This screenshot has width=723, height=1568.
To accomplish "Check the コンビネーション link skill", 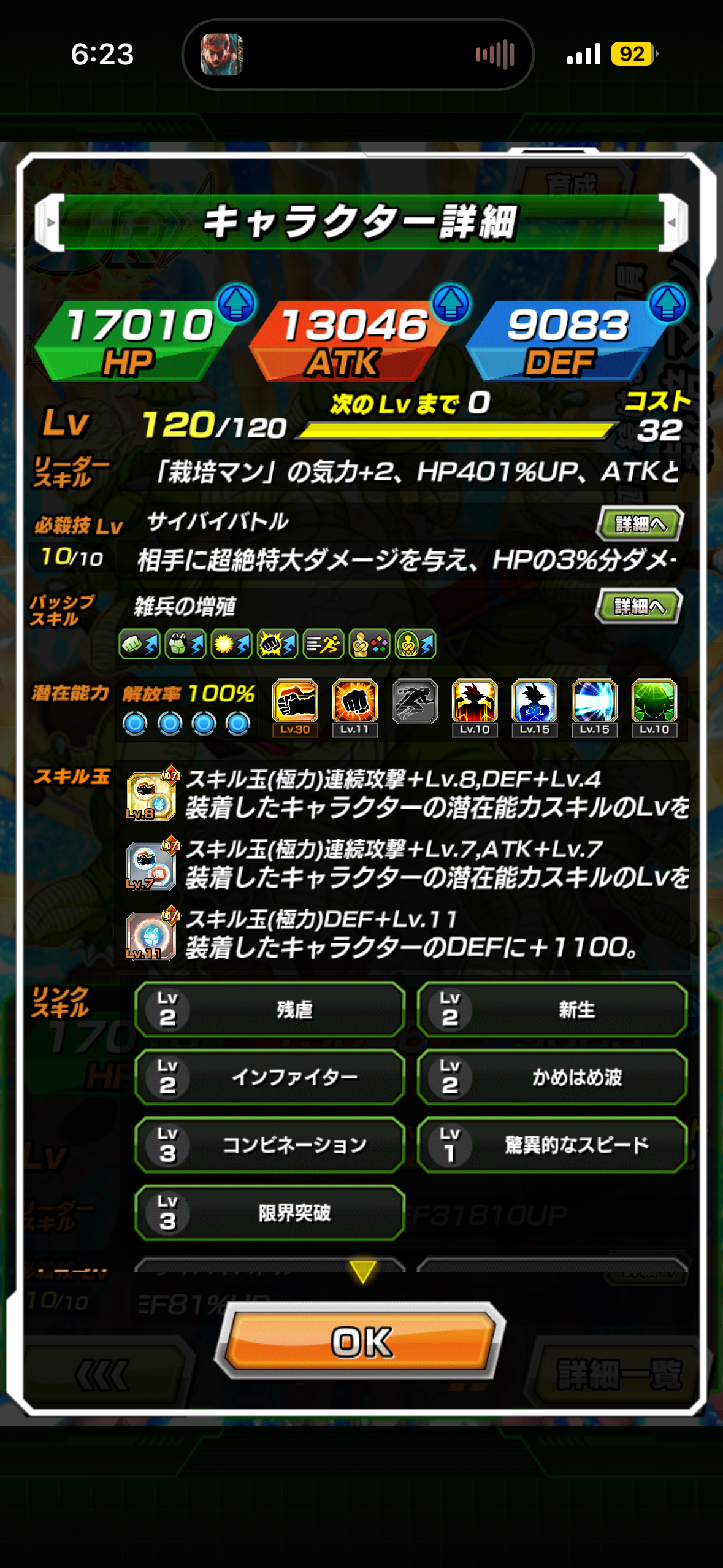I will (270, 1145).
